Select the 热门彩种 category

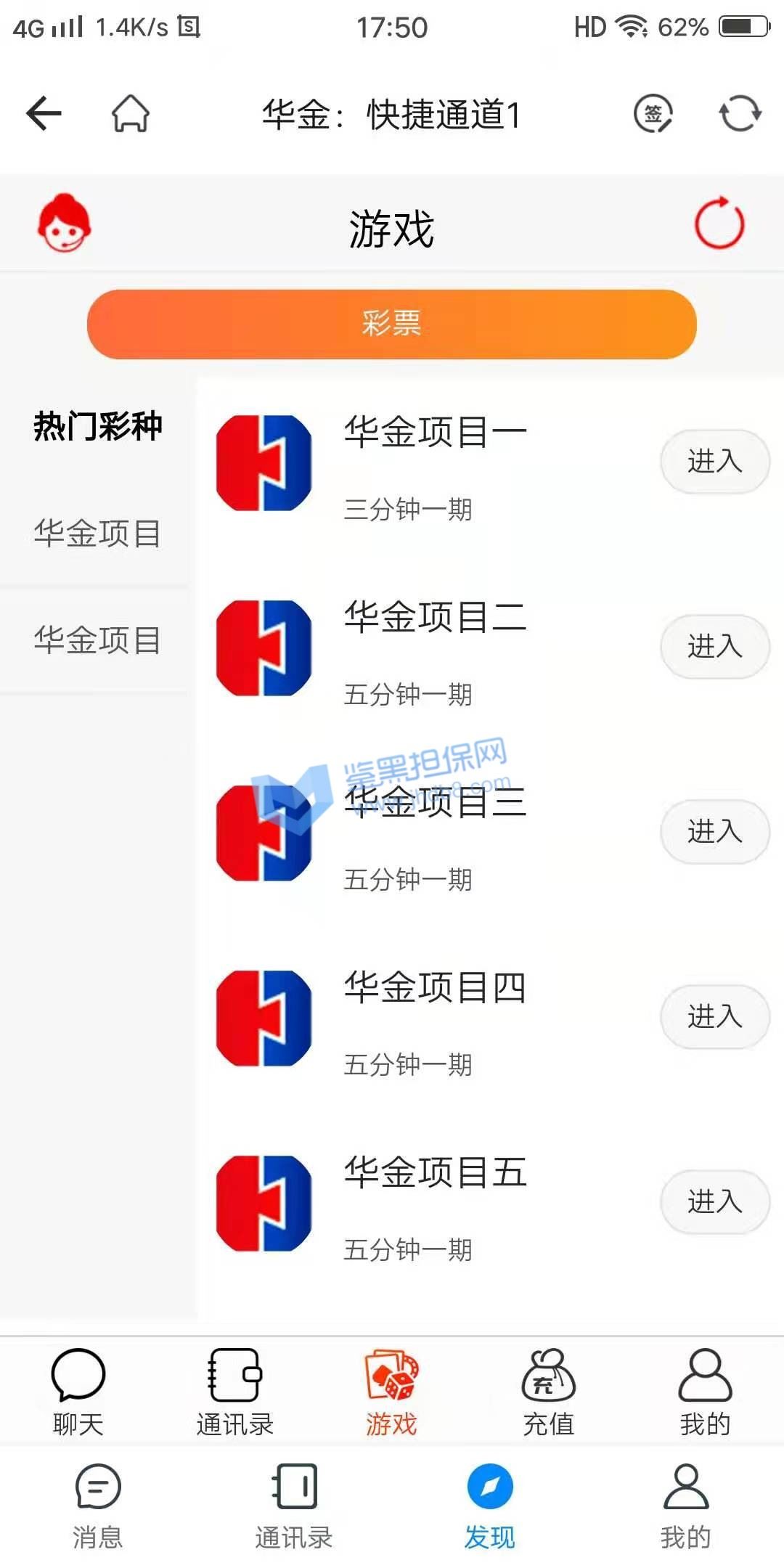97,426
